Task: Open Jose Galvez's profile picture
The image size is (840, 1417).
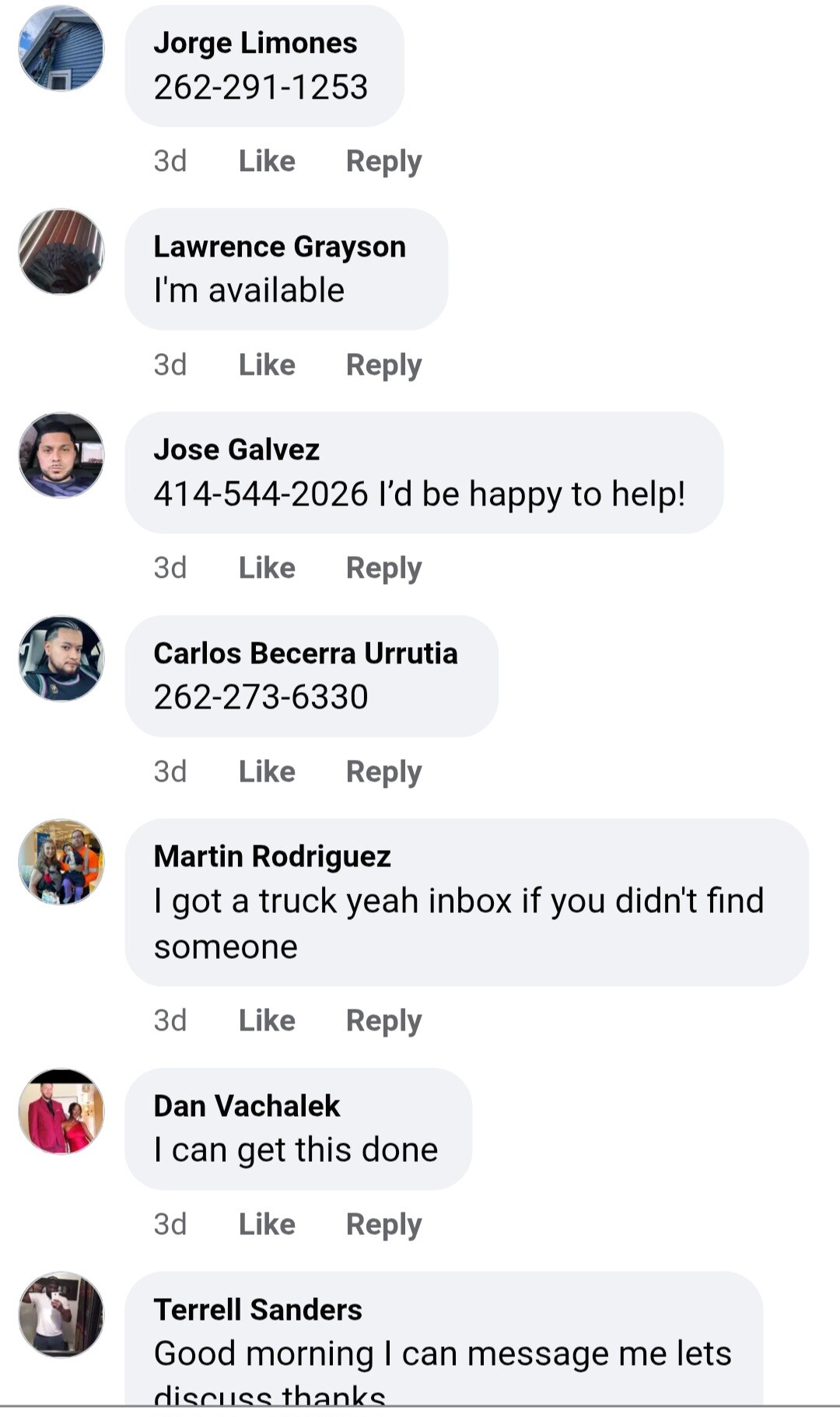Action: pyautogui.click(x=61, y=455)
